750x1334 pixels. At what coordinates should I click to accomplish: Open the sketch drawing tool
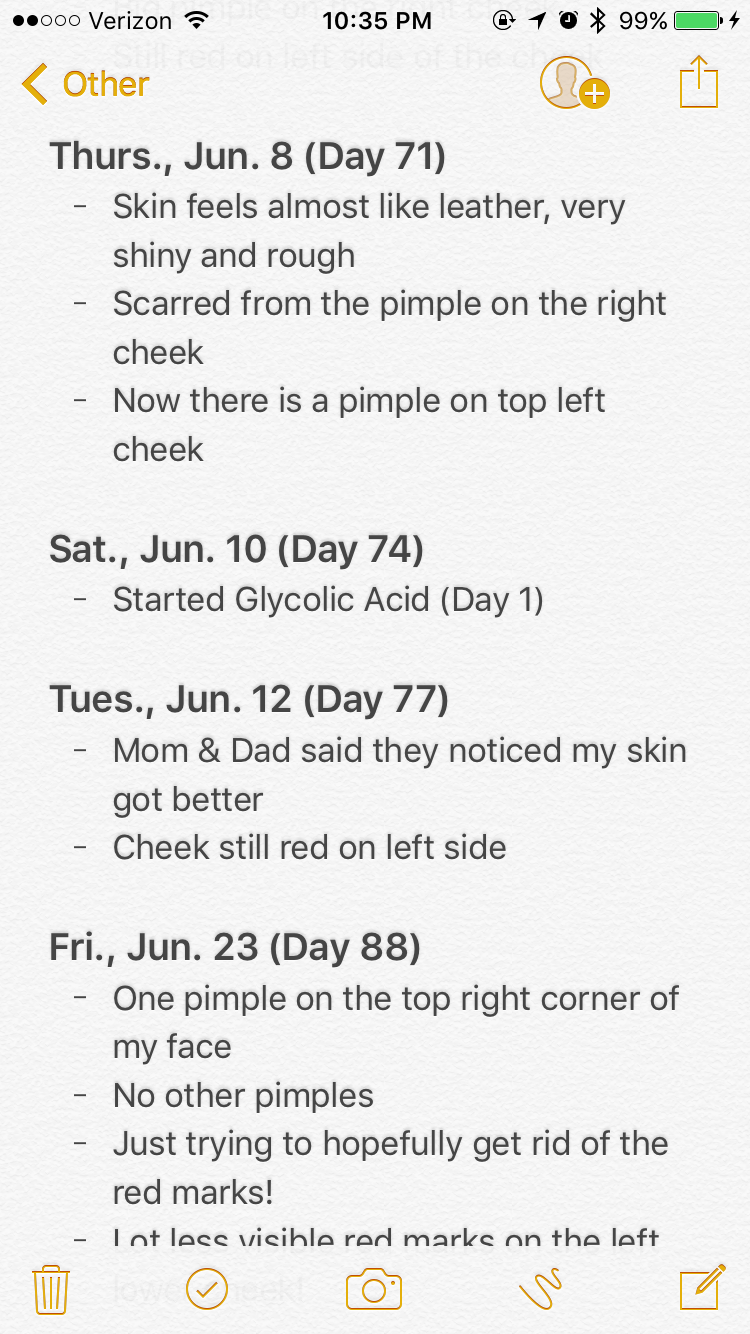click(541, 1289)
